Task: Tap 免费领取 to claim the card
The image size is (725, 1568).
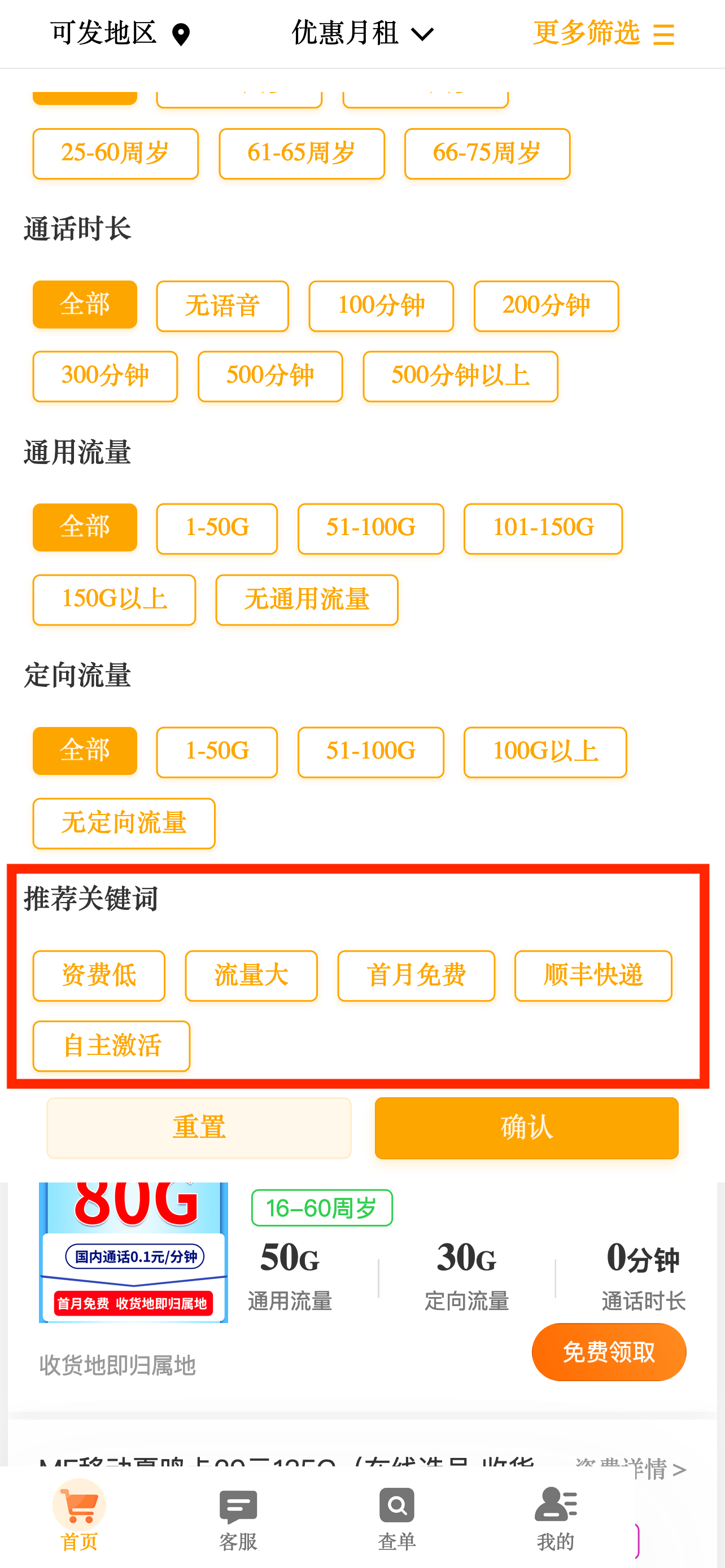Action: (609, 1352)
